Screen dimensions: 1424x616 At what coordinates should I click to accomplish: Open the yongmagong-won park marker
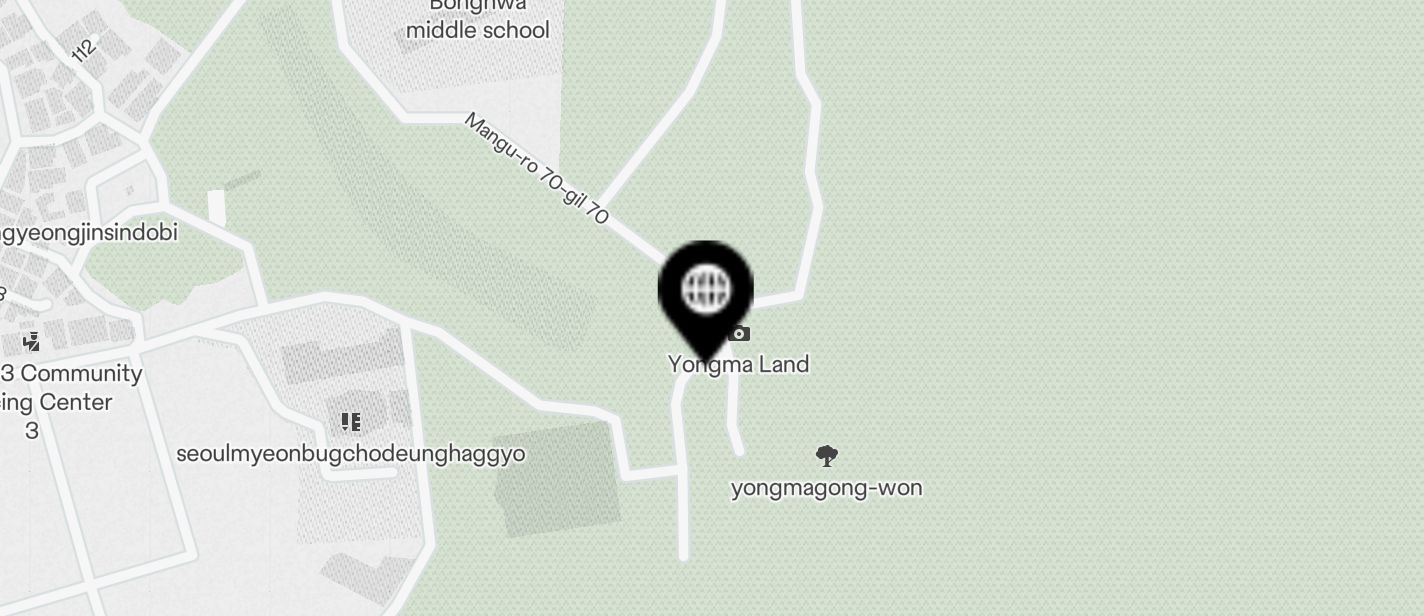(826, 457)
